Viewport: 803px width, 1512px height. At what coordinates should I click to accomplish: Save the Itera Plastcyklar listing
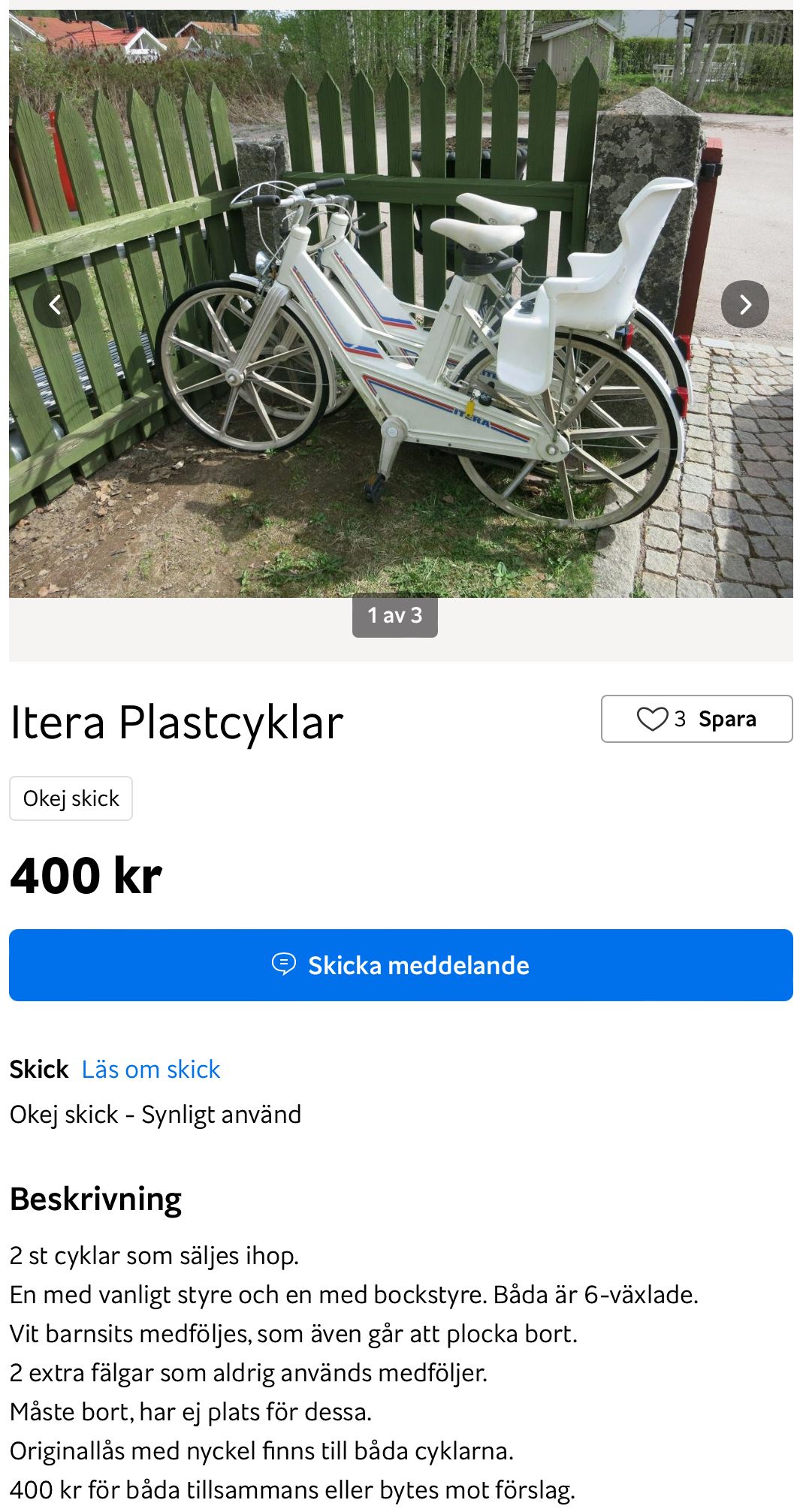pyautogui.click(x=696, y=719)
